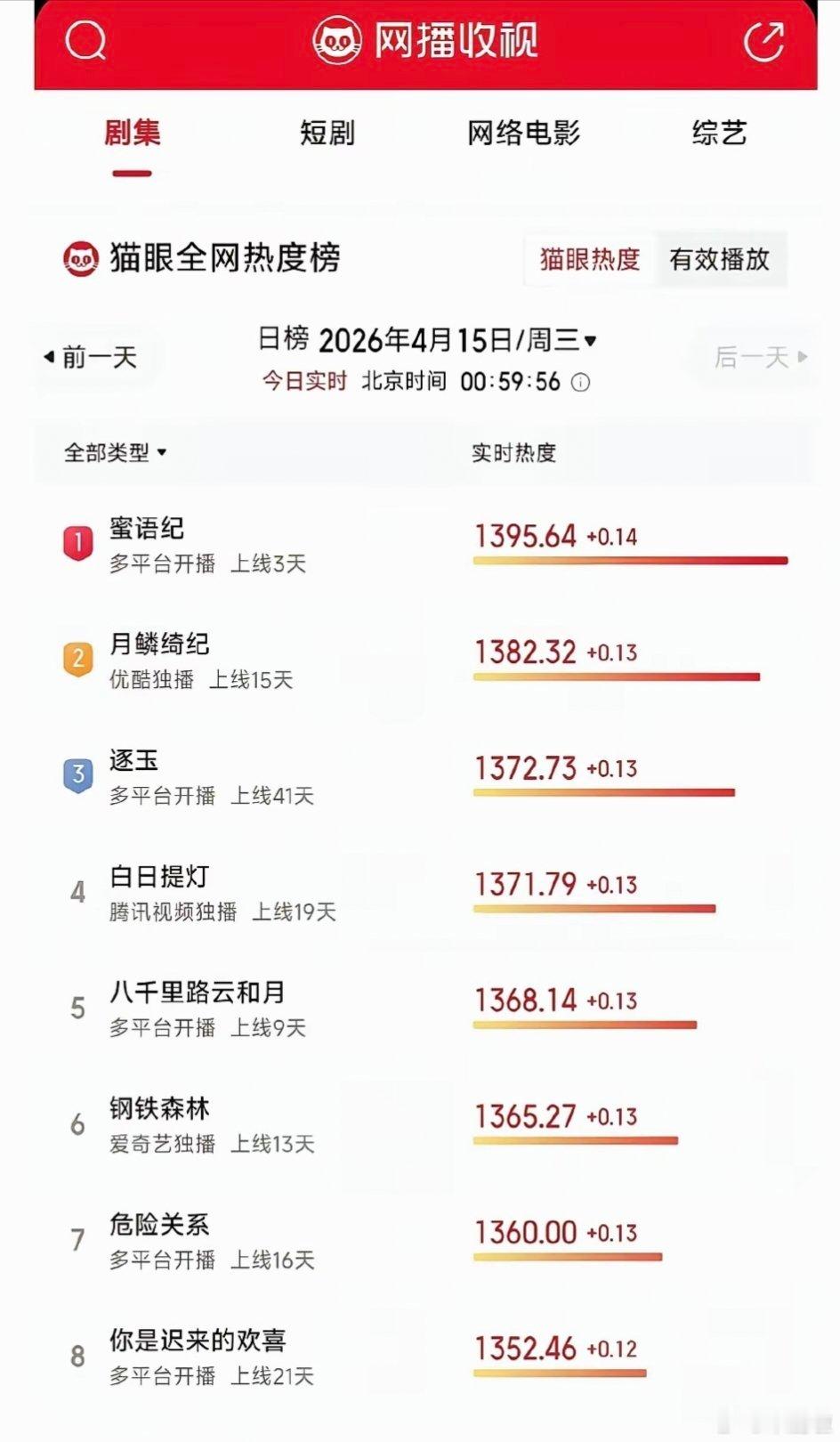Image resolution: width=840 pixels, height=1442 pixels.
Task: Click the blue rank 3 badge
Action: [78, 775]
